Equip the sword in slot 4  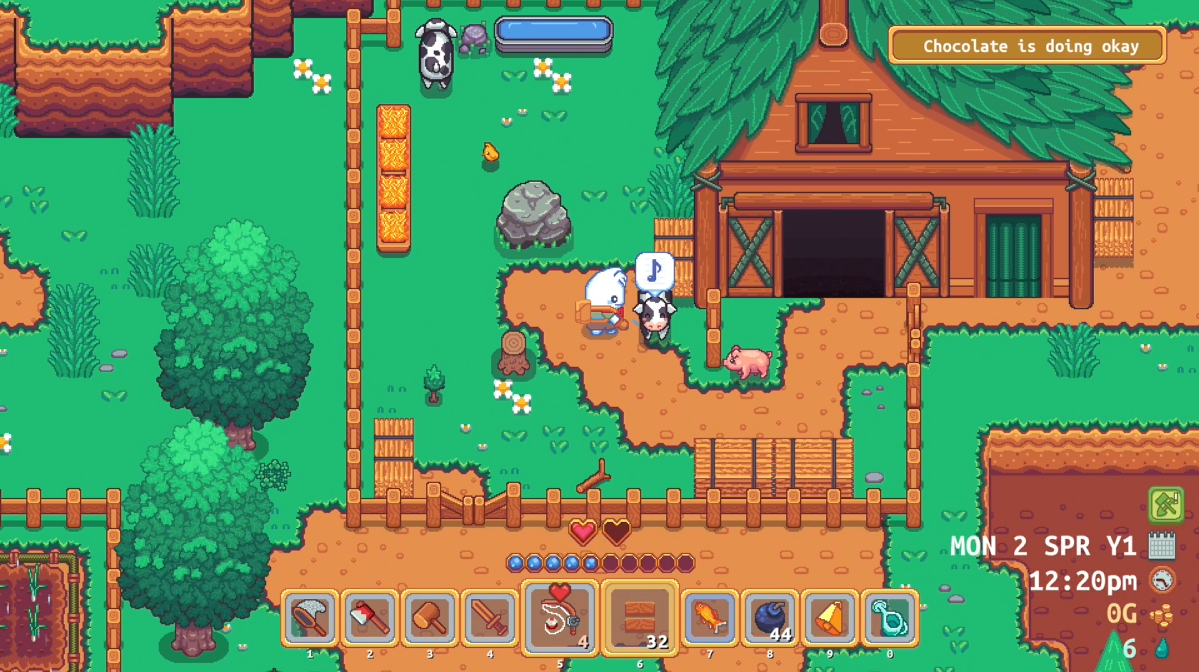point(490,618)
